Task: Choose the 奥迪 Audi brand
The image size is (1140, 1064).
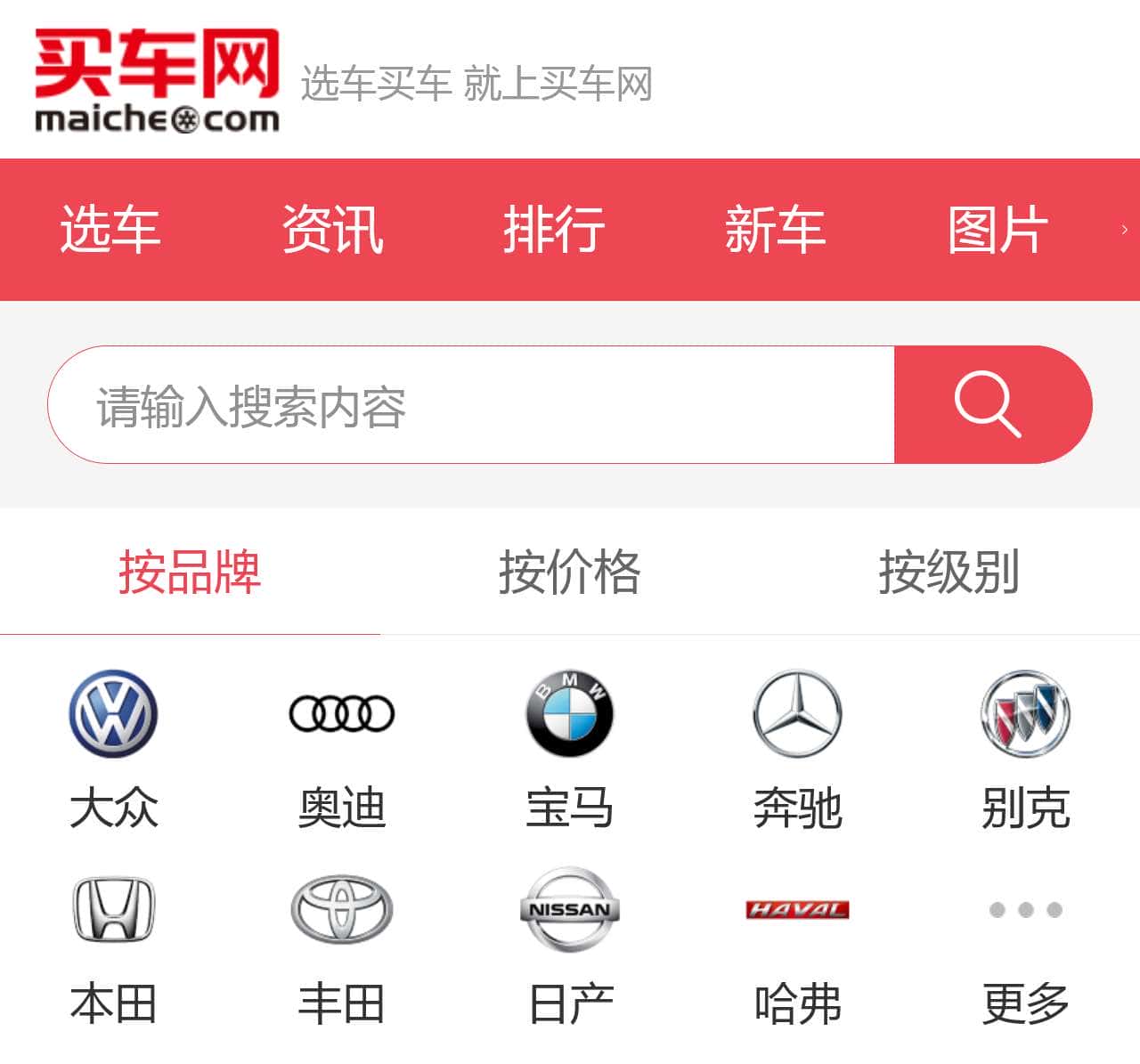Action: coord(342,748)
